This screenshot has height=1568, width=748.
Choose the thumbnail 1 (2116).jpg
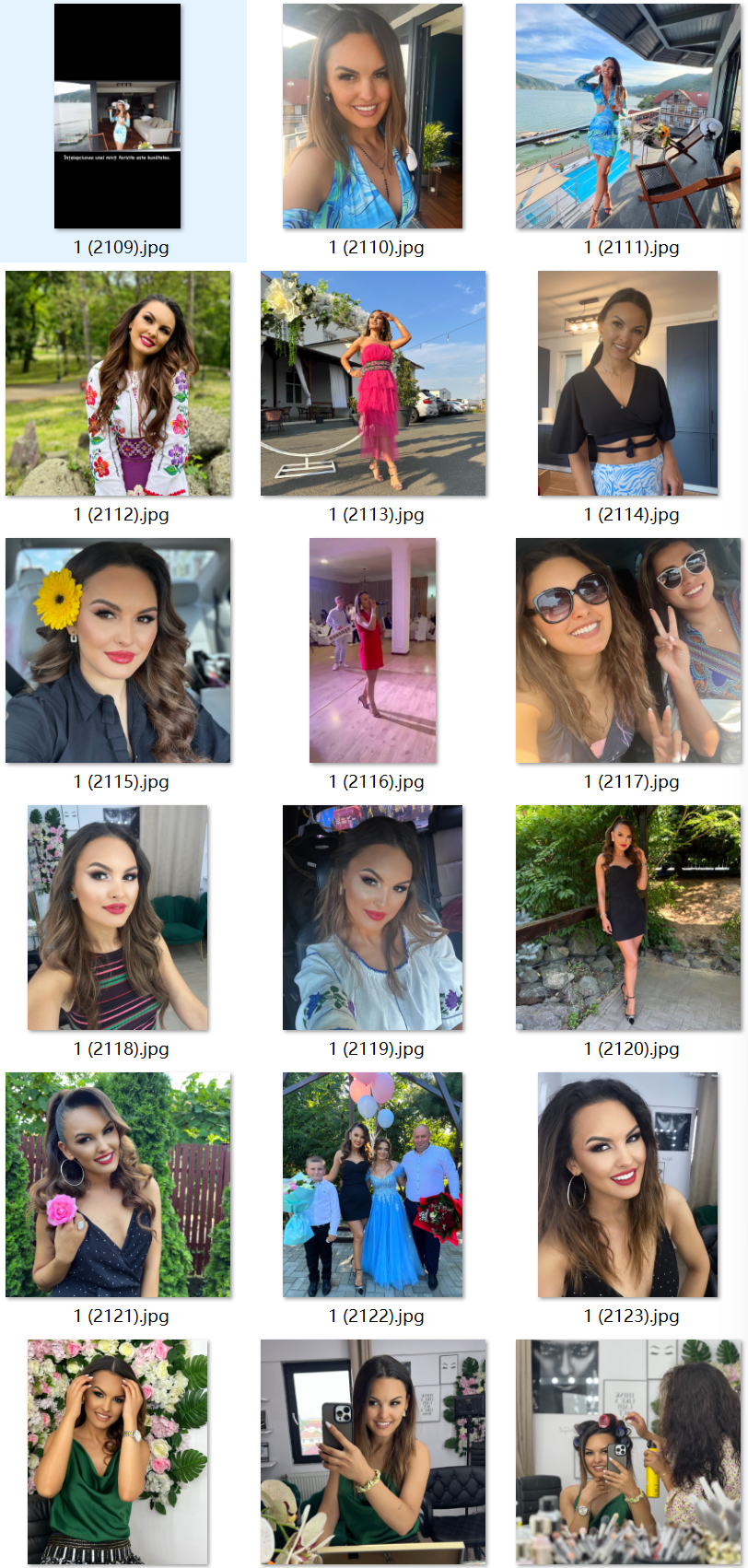tap(372, 650)
